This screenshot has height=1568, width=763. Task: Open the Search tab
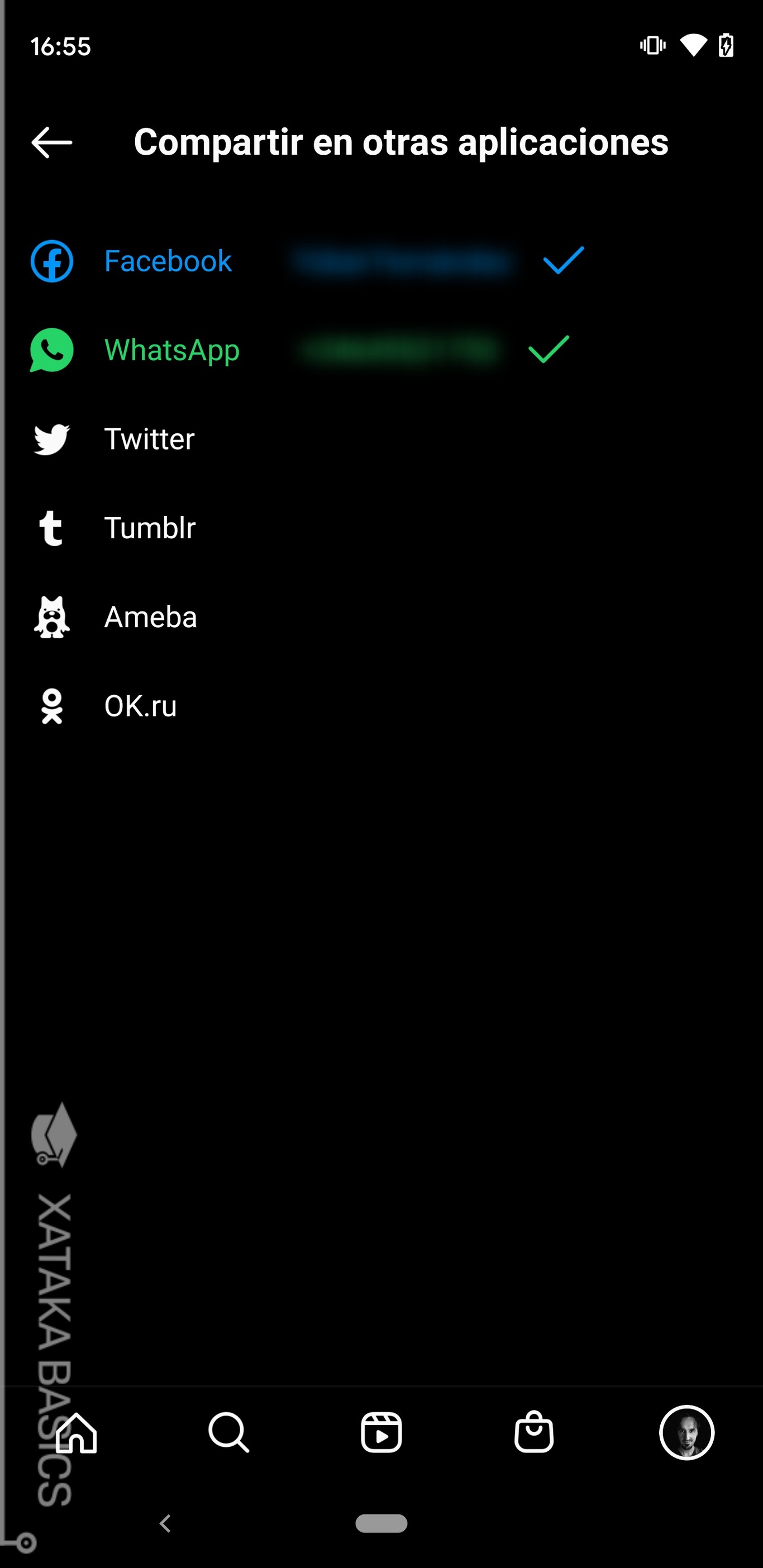(x=229, y=1432)
